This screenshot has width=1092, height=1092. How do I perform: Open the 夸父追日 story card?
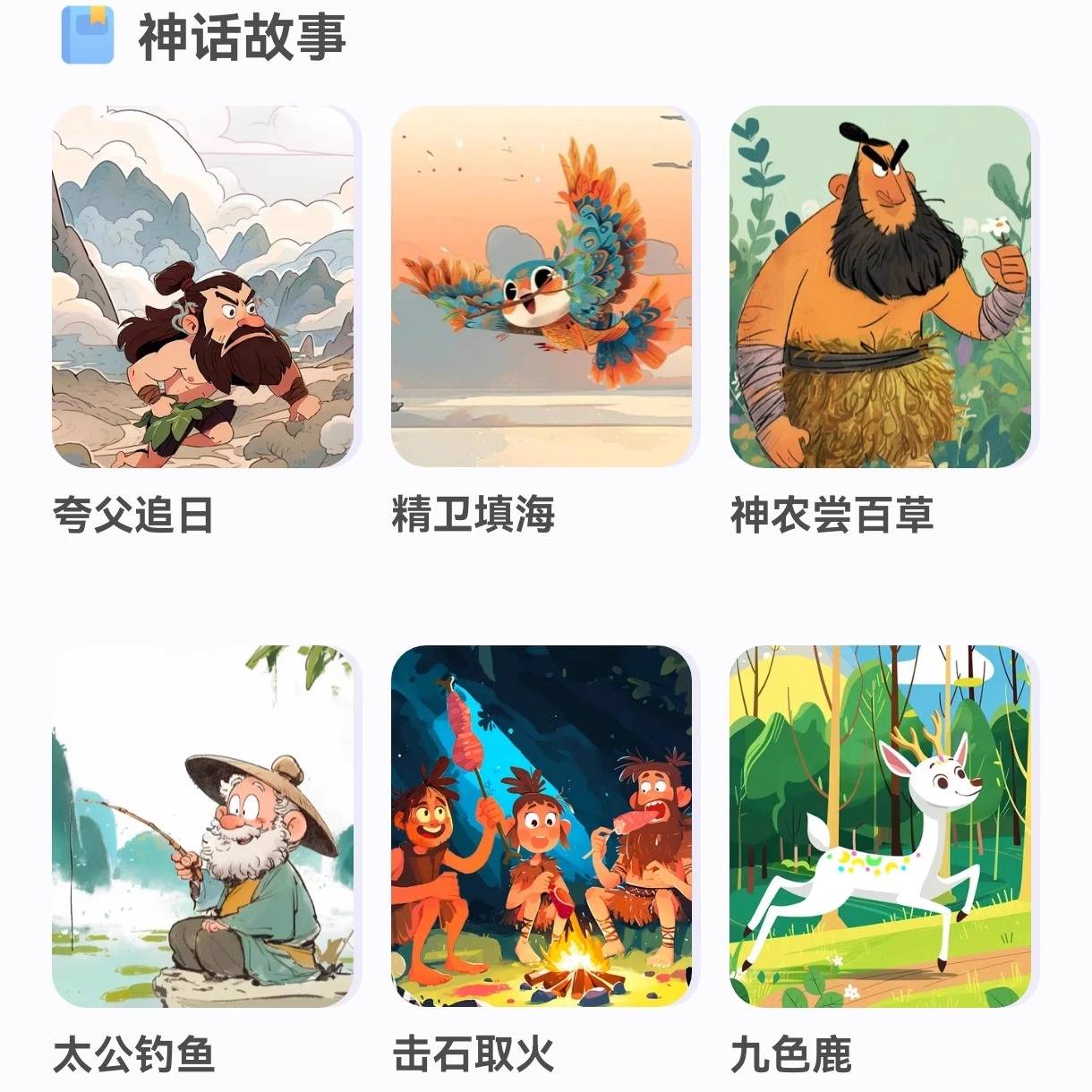203,286
